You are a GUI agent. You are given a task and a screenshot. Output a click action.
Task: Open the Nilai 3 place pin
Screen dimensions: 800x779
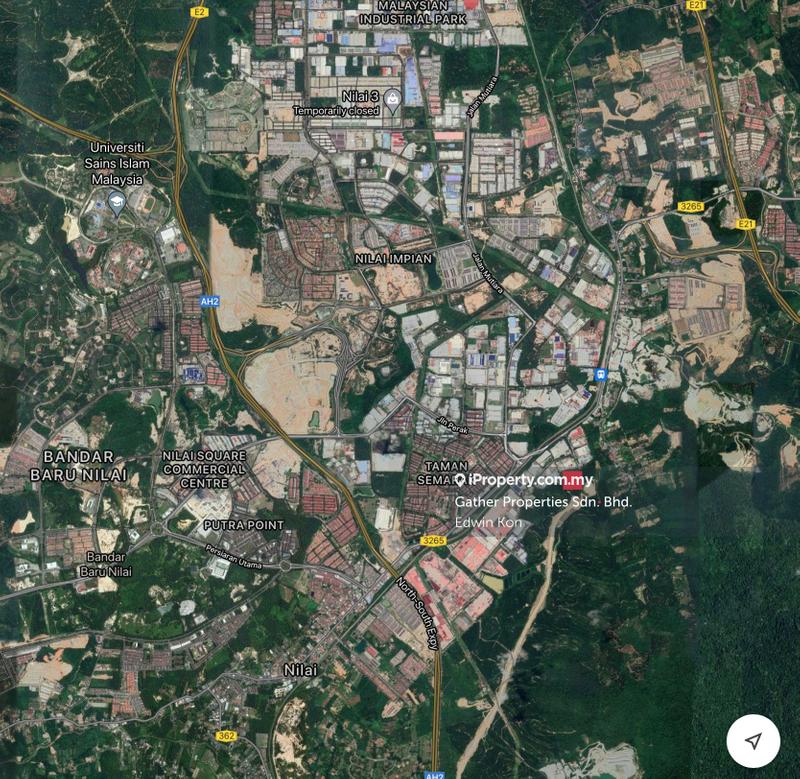tap(392, 97)
